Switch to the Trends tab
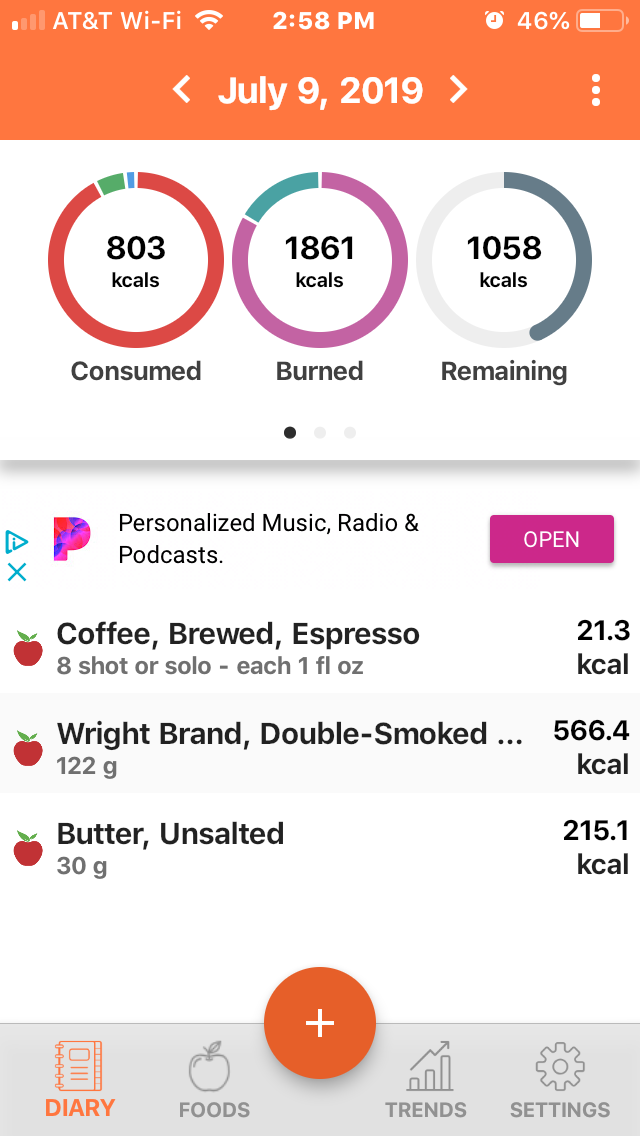640x1136 pixels. click(426, 1079)
